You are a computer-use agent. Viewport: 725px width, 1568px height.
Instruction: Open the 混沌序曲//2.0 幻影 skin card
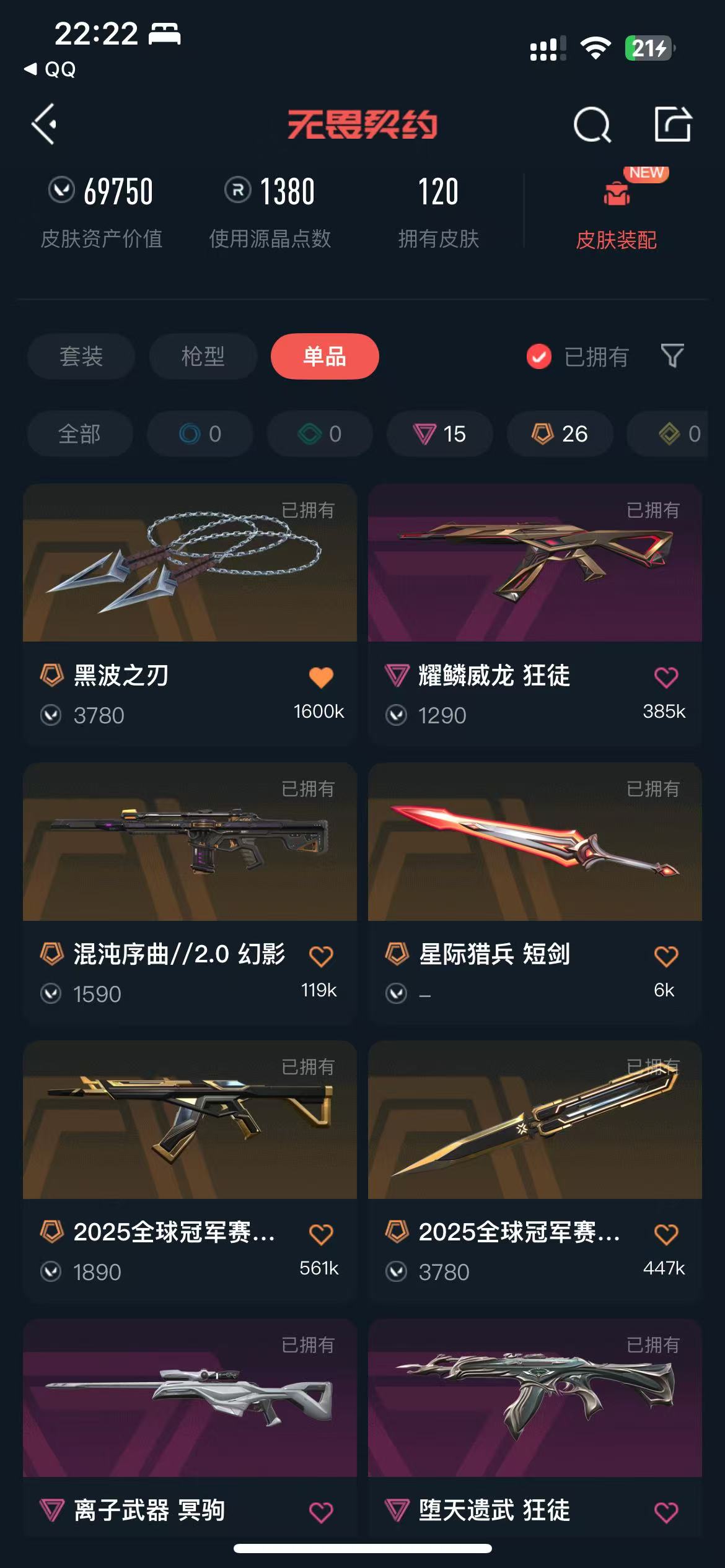190,892
